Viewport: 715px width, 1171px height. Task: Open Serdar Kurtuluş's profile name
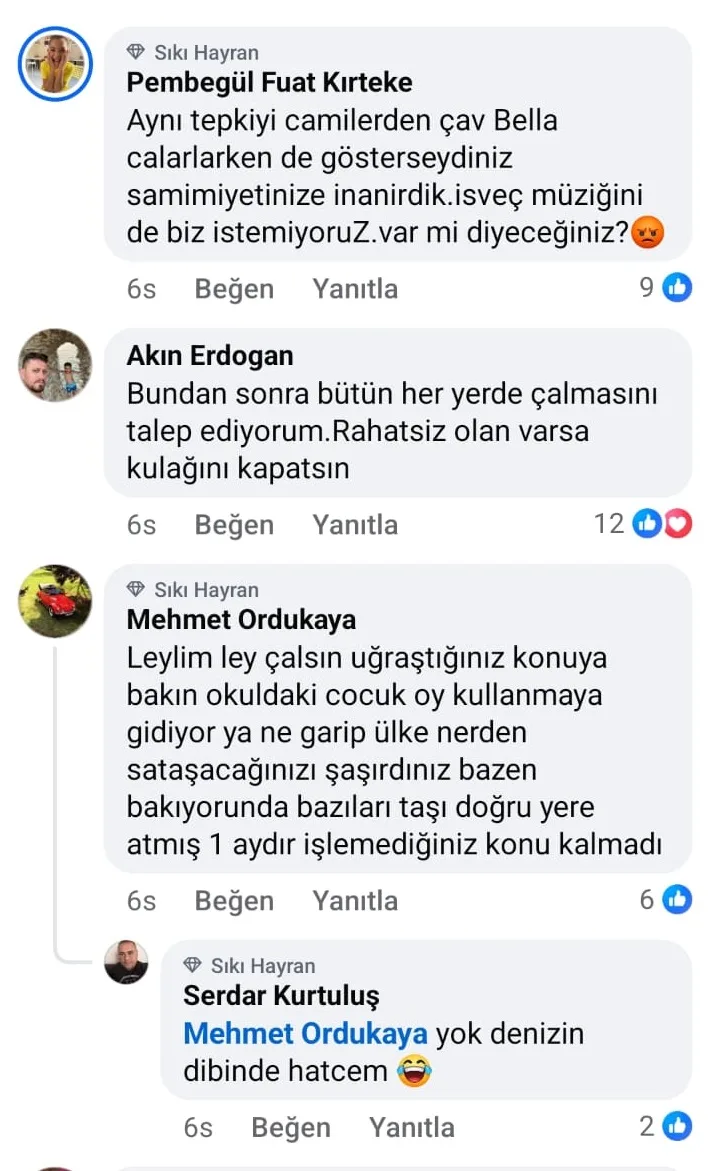click(x=281, y=995)
